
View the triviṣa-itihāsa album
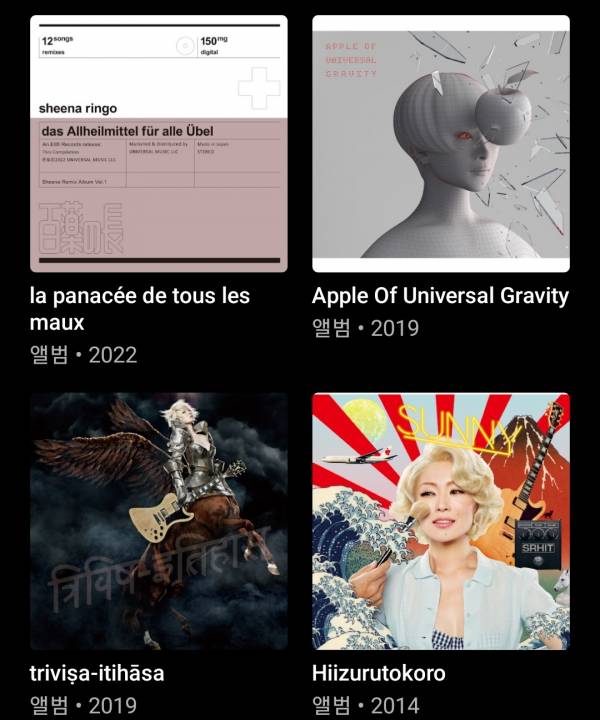click(x=159, y=521)
